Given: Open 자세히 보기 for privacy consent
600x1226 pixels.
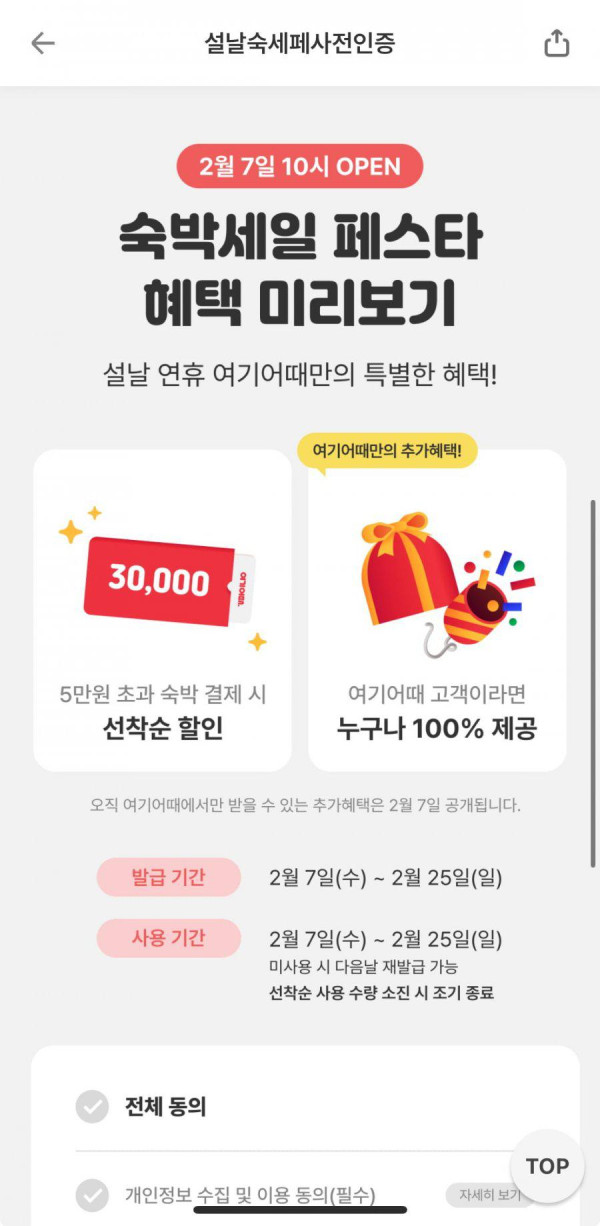Looking at the screenshot, I should [x=484, y=1194].
